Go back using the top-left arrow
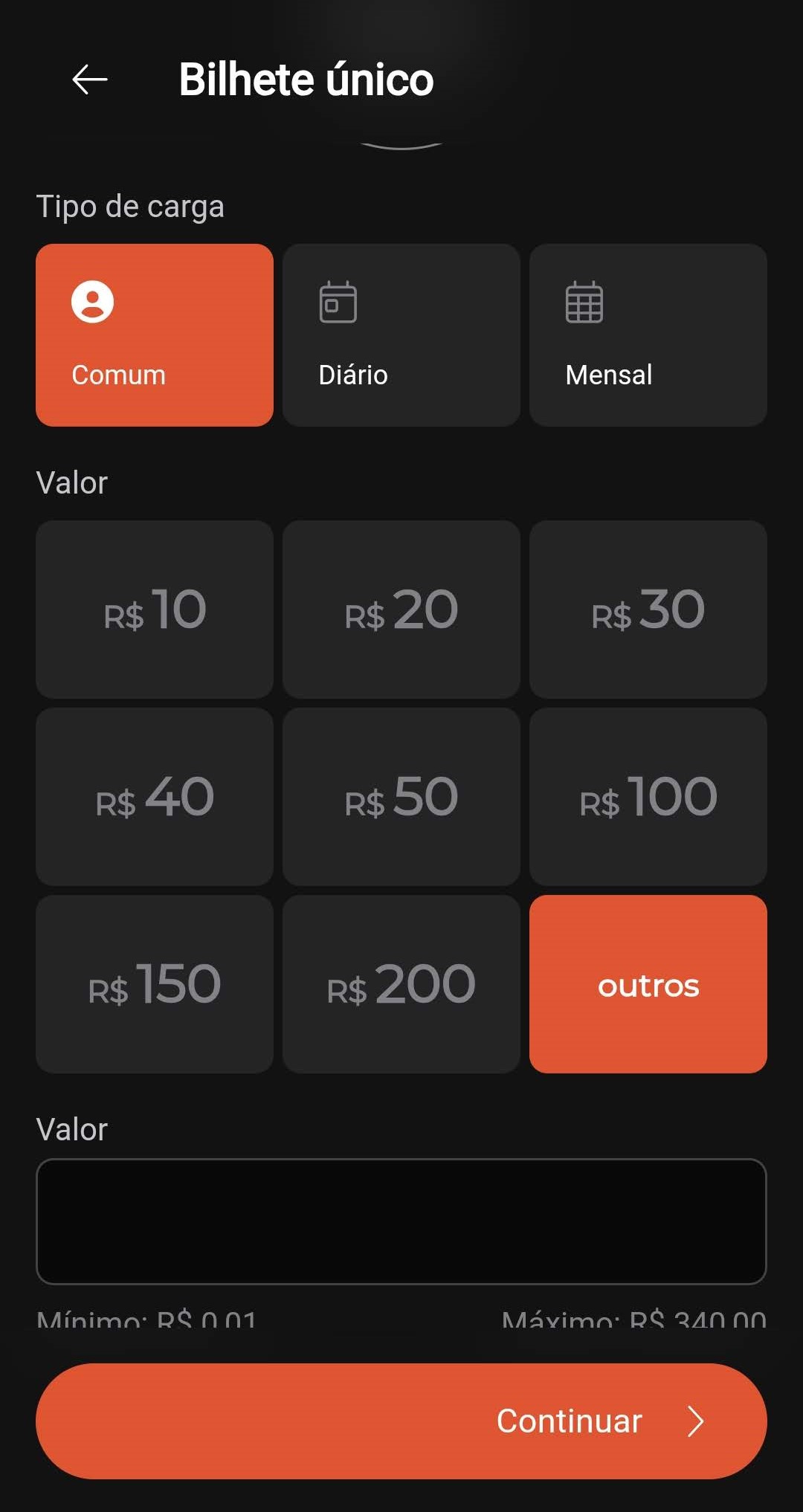 click(90, 80)
